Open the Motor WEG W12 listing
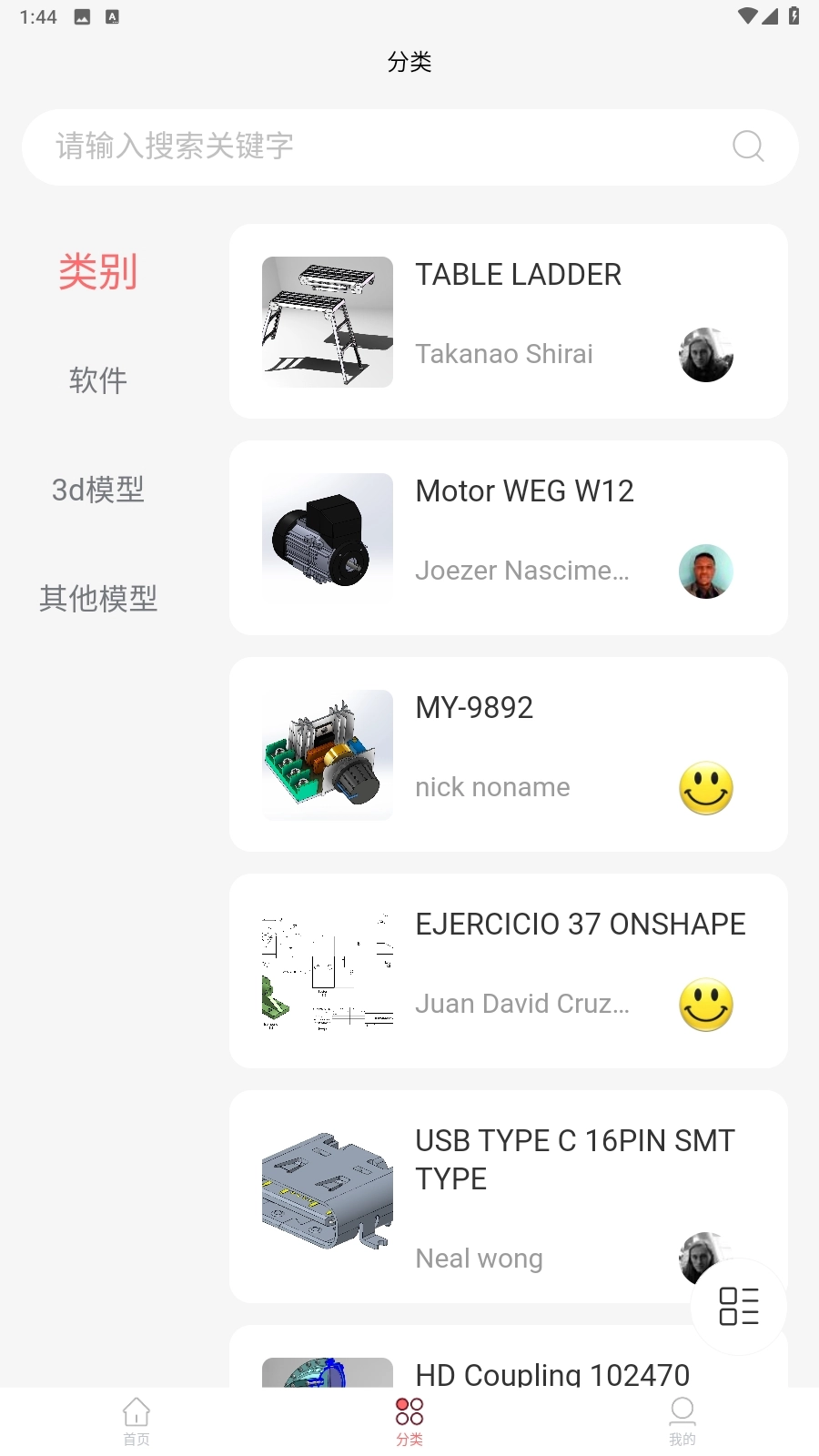Viewport: 819px width, 1456px height. pyautogui.click(x=508, y=537)
